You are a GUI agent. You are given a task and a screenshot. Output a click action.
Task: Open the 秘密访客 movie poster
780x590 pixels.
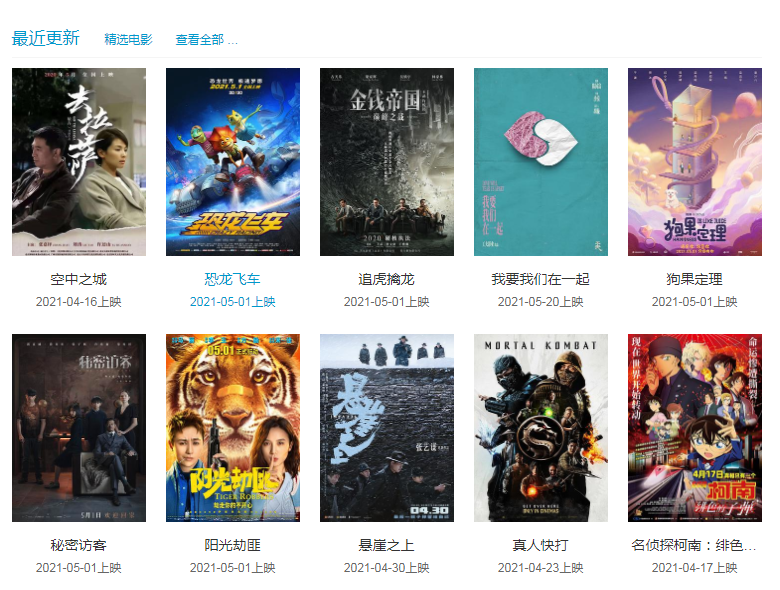[79, 428]
